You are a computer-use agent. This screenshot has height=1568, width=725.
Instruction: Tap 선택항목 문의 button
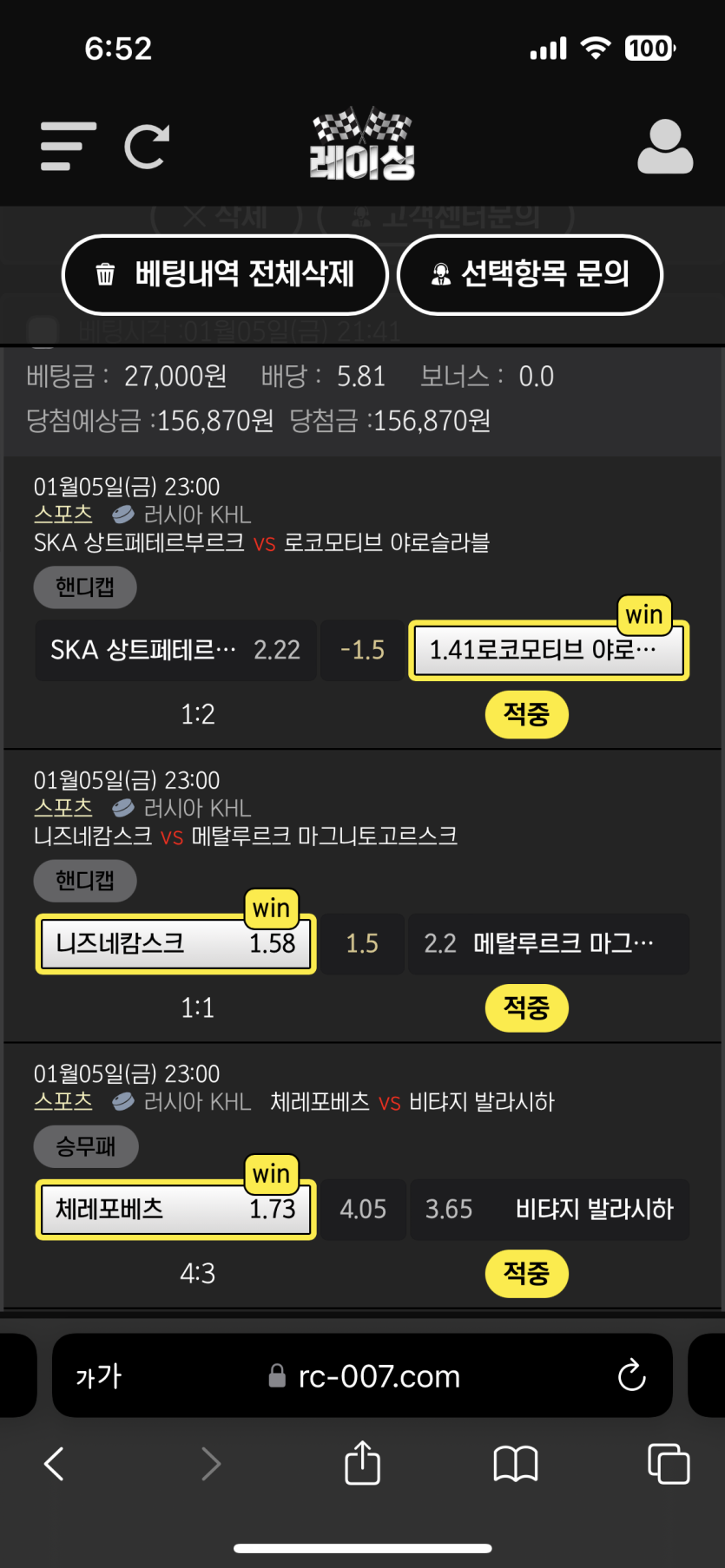coord(530,274)
